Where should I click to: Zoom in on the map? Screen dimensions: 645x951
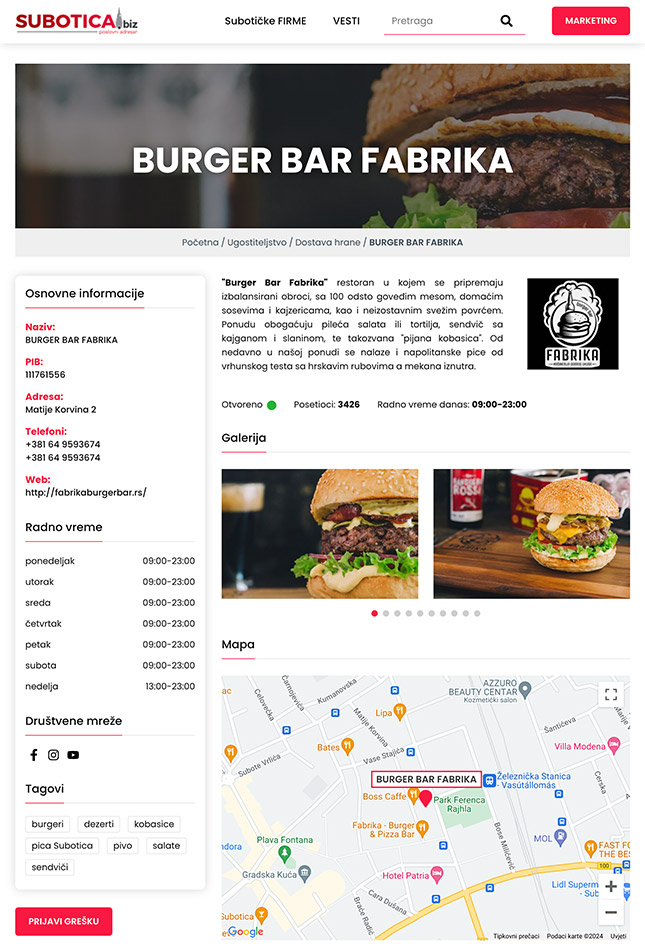[x=611, y=886]
